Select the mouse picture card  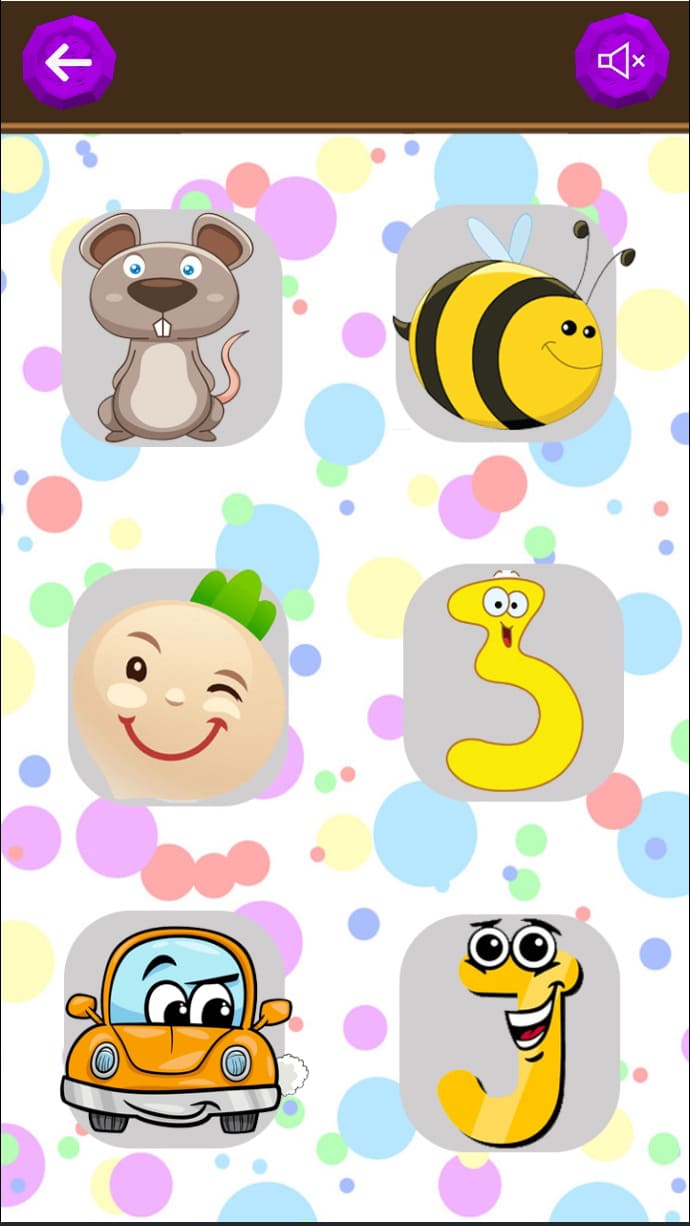coord(171,327)
